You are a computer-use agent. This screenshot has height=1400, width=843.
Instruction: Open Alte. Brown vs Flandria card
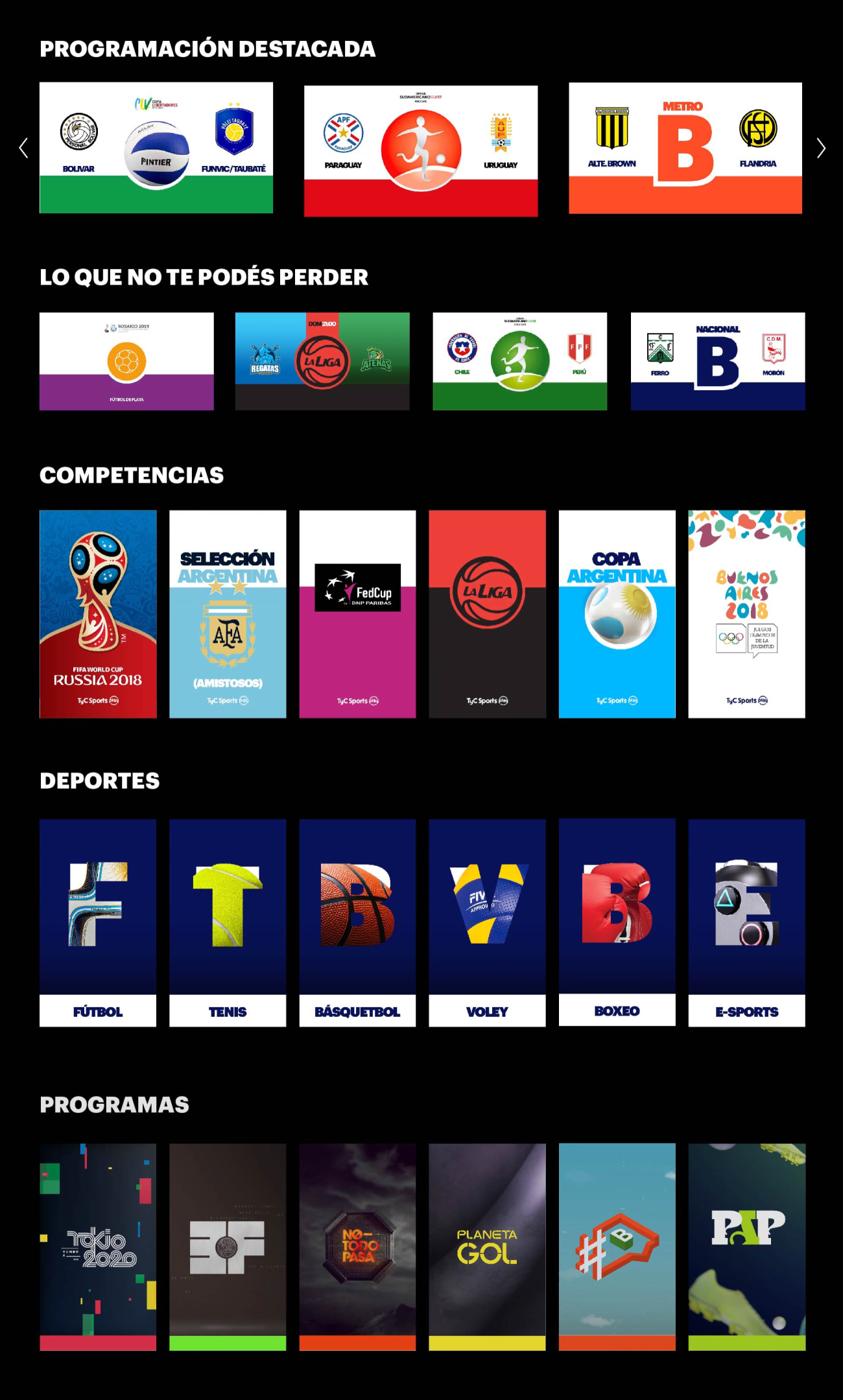[685, 148]
